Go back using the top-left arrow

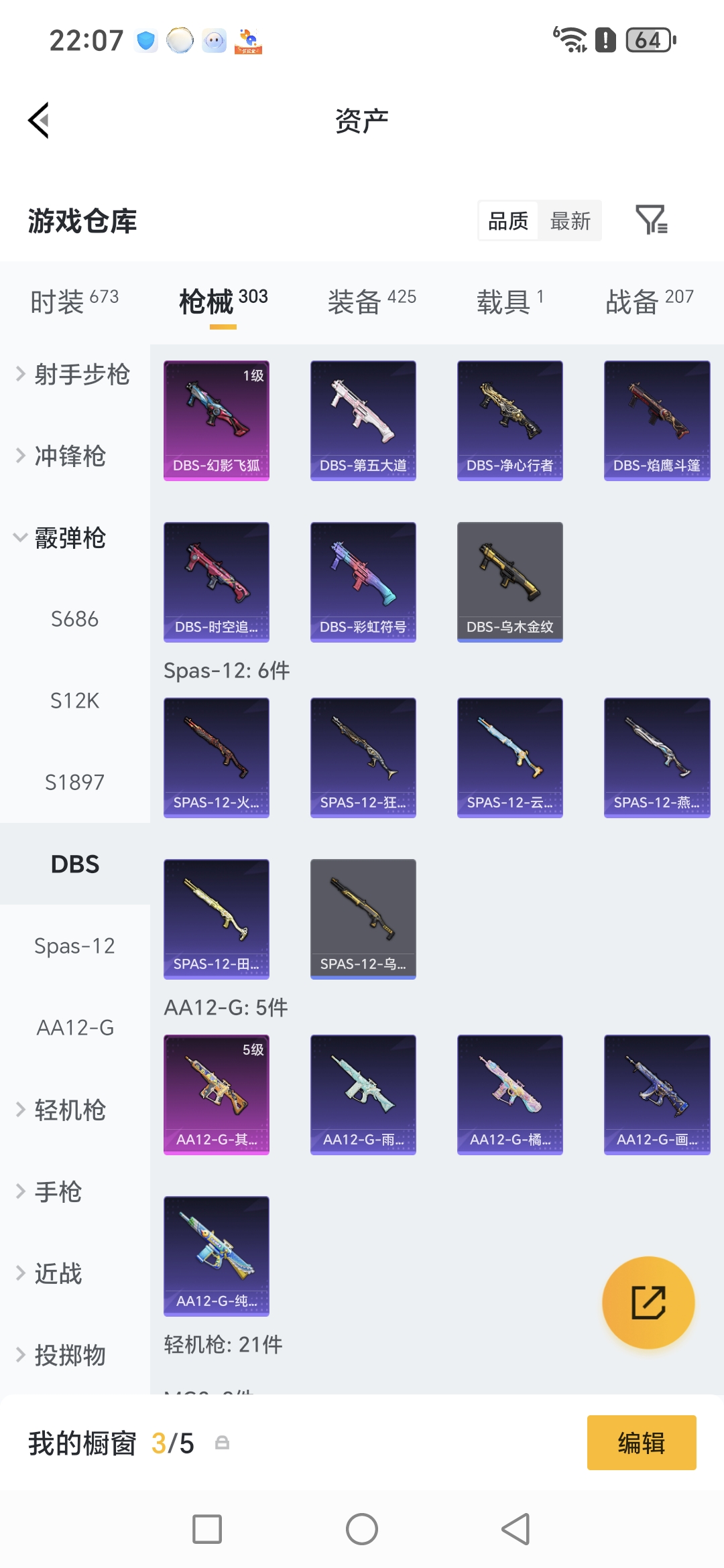[39, 121]
